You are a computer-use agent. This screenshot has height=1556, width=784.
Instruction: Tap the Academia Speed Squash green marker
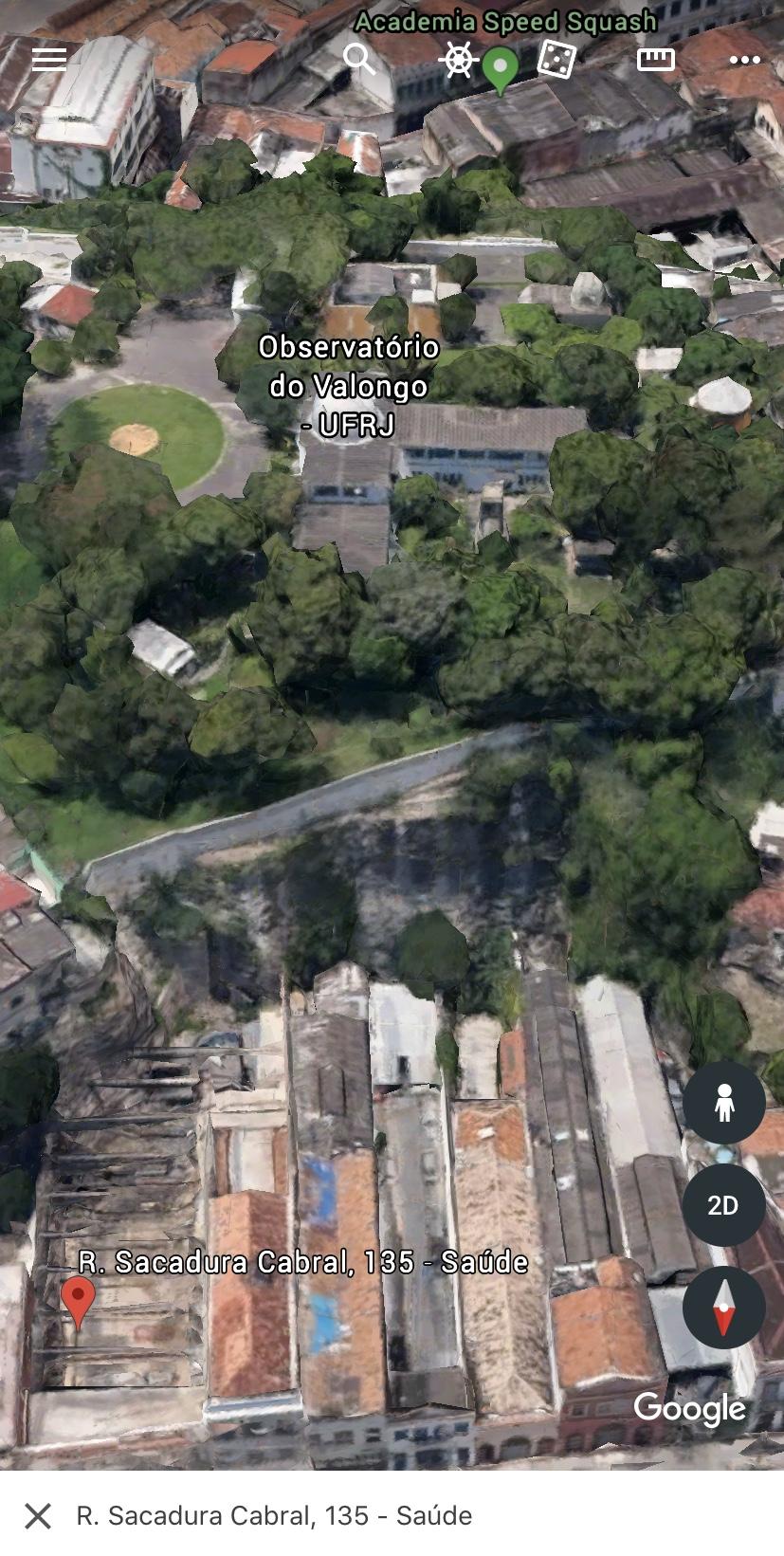point(500,70)
